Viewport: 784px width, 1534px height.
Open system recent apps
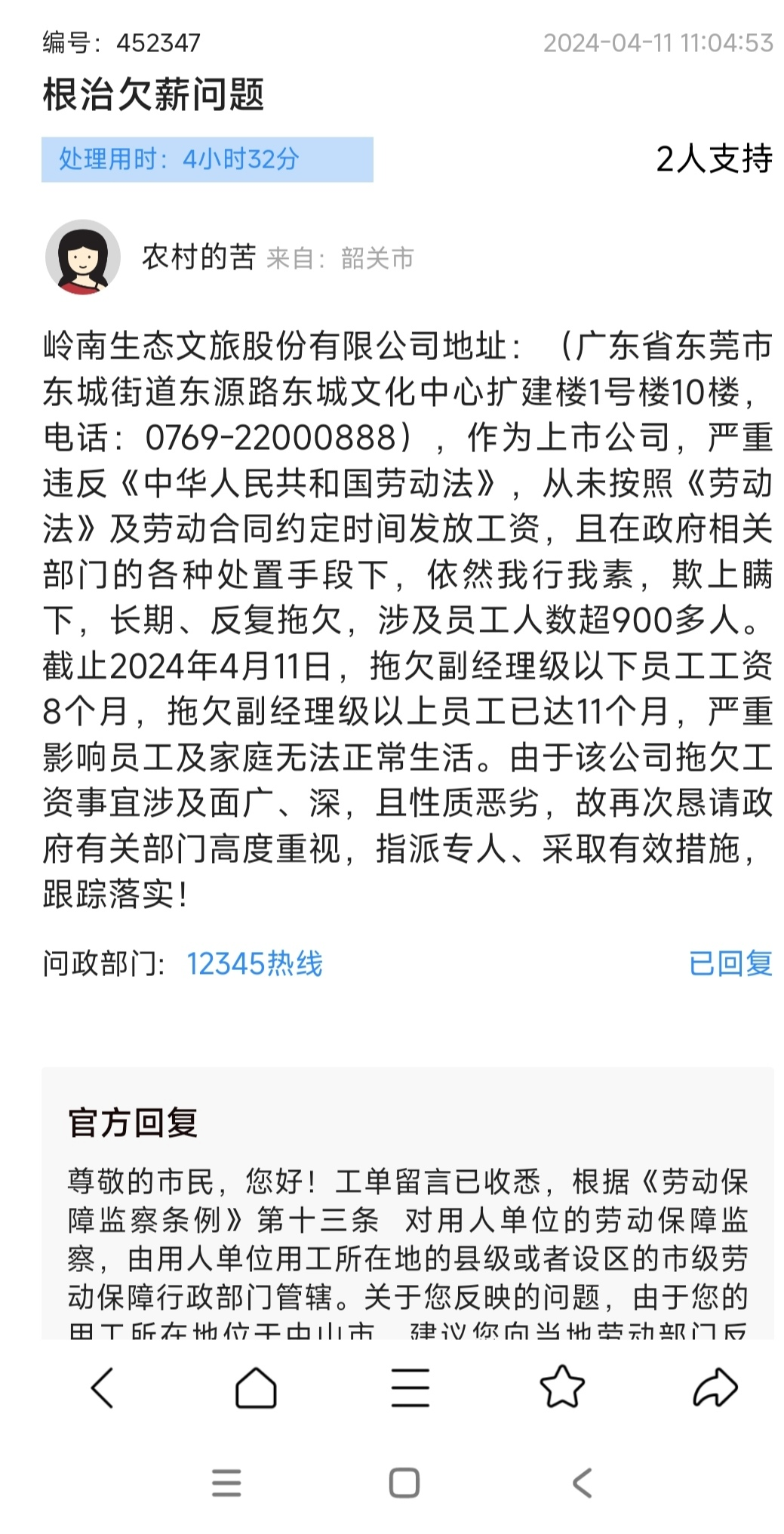click(x=226, y=1483)
